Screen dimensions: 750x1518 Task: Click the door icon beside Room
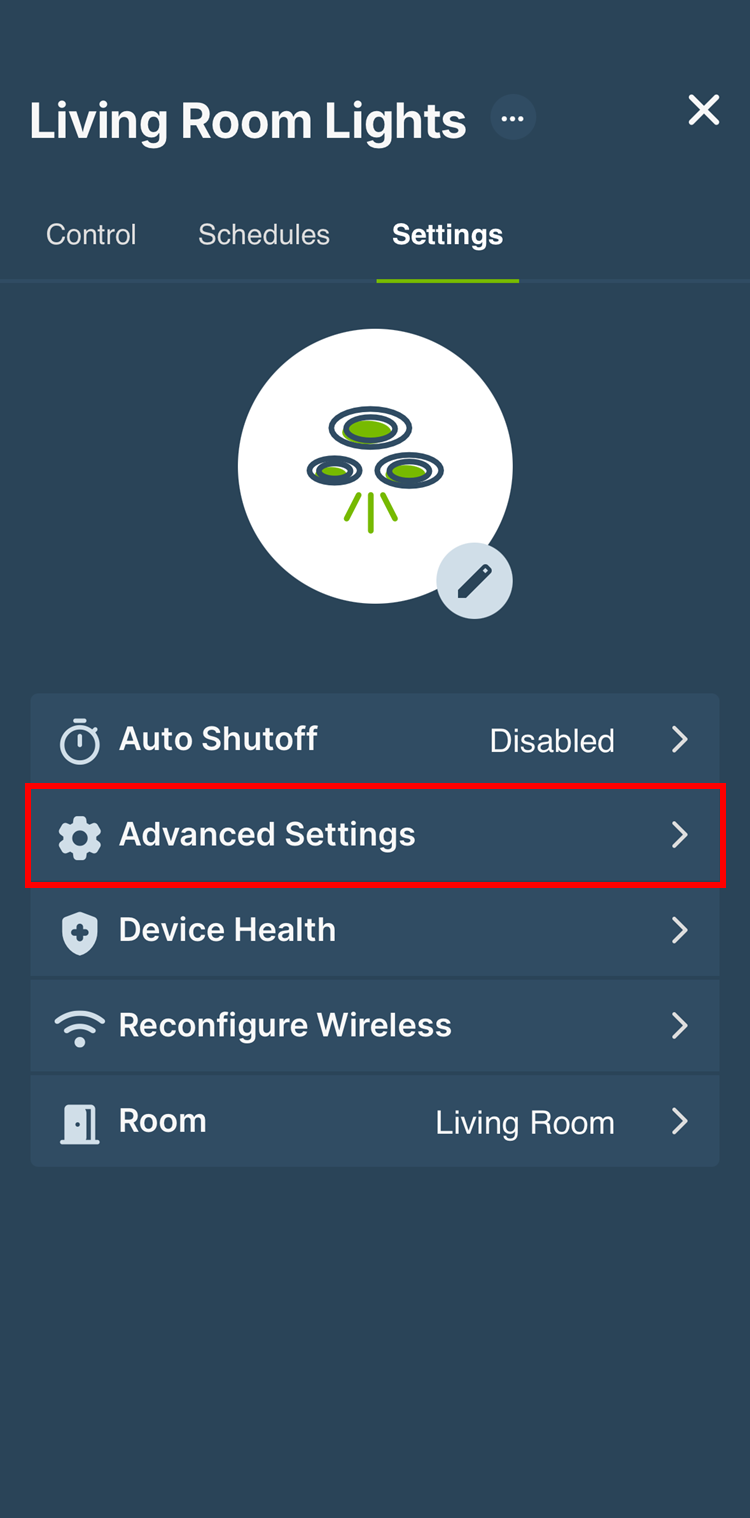pyautogui.click(x=80, y=1121)
